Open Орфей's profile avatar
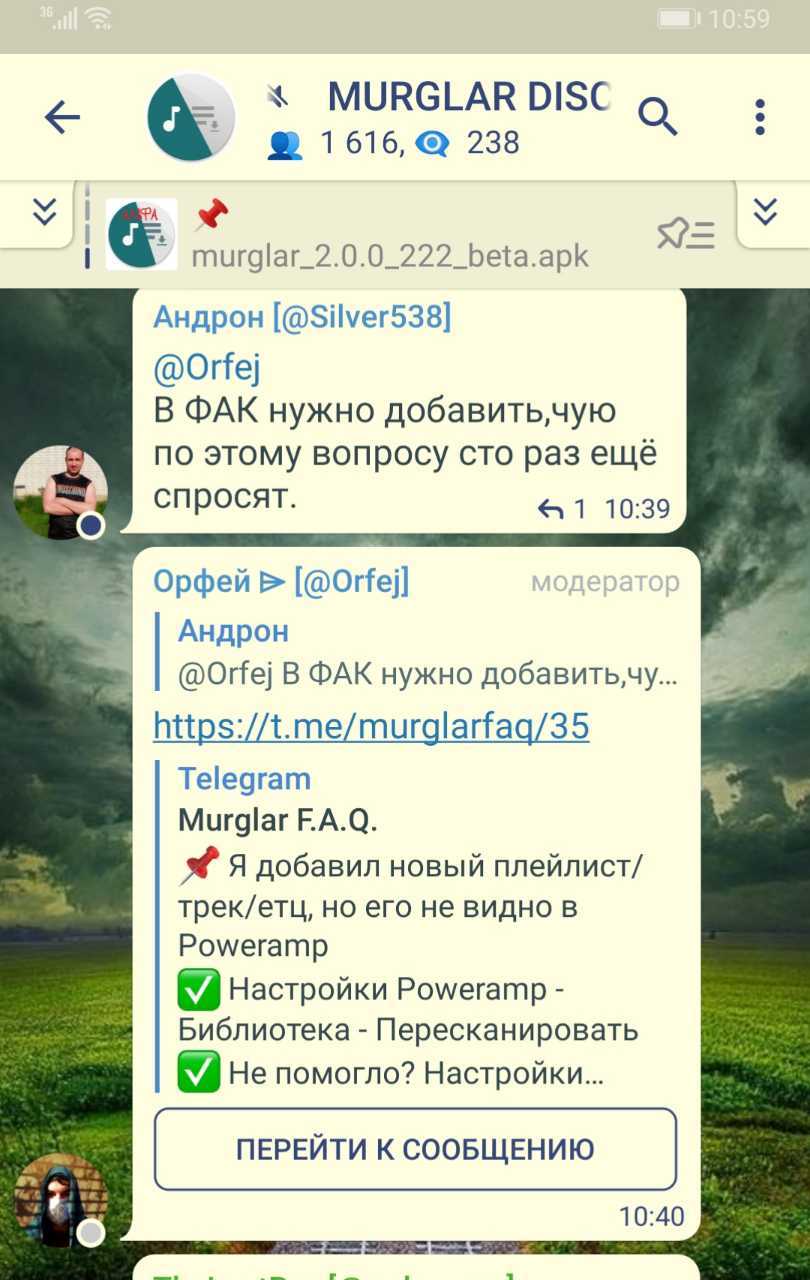 point(60,1200)
